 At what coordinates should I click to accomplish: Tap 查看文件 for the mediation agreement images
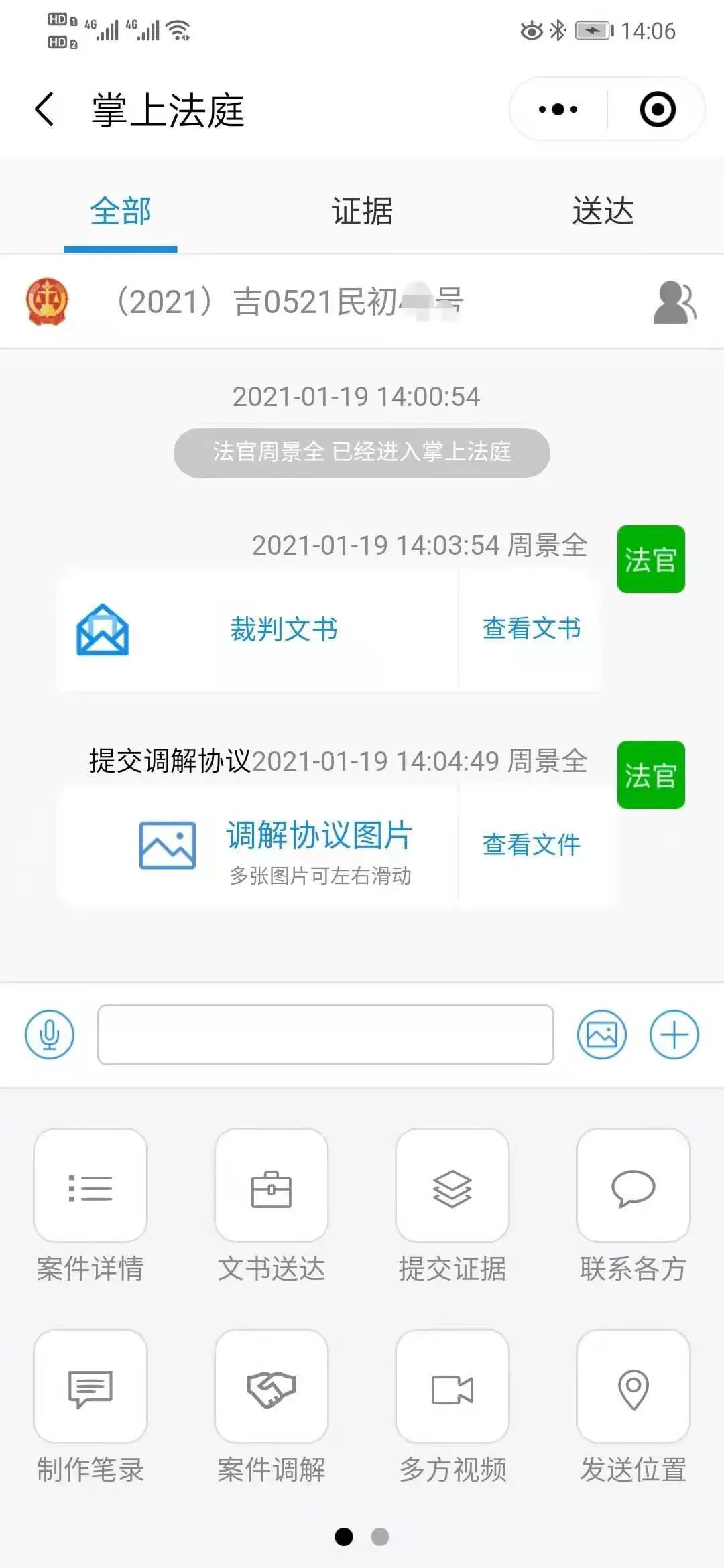531,844
